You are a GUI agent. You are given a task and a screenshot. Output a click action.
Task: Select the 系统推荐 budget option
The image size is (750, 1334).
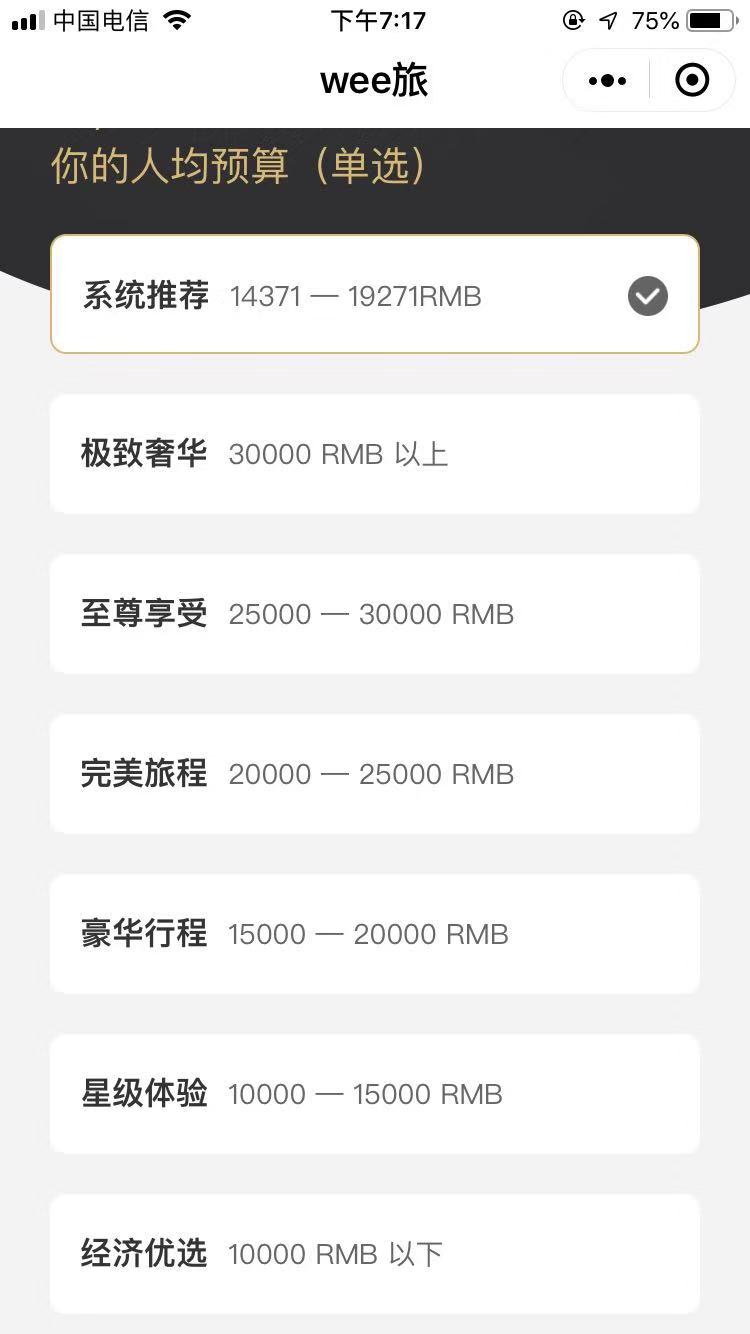pyautogui.click(x=374, y=295)
